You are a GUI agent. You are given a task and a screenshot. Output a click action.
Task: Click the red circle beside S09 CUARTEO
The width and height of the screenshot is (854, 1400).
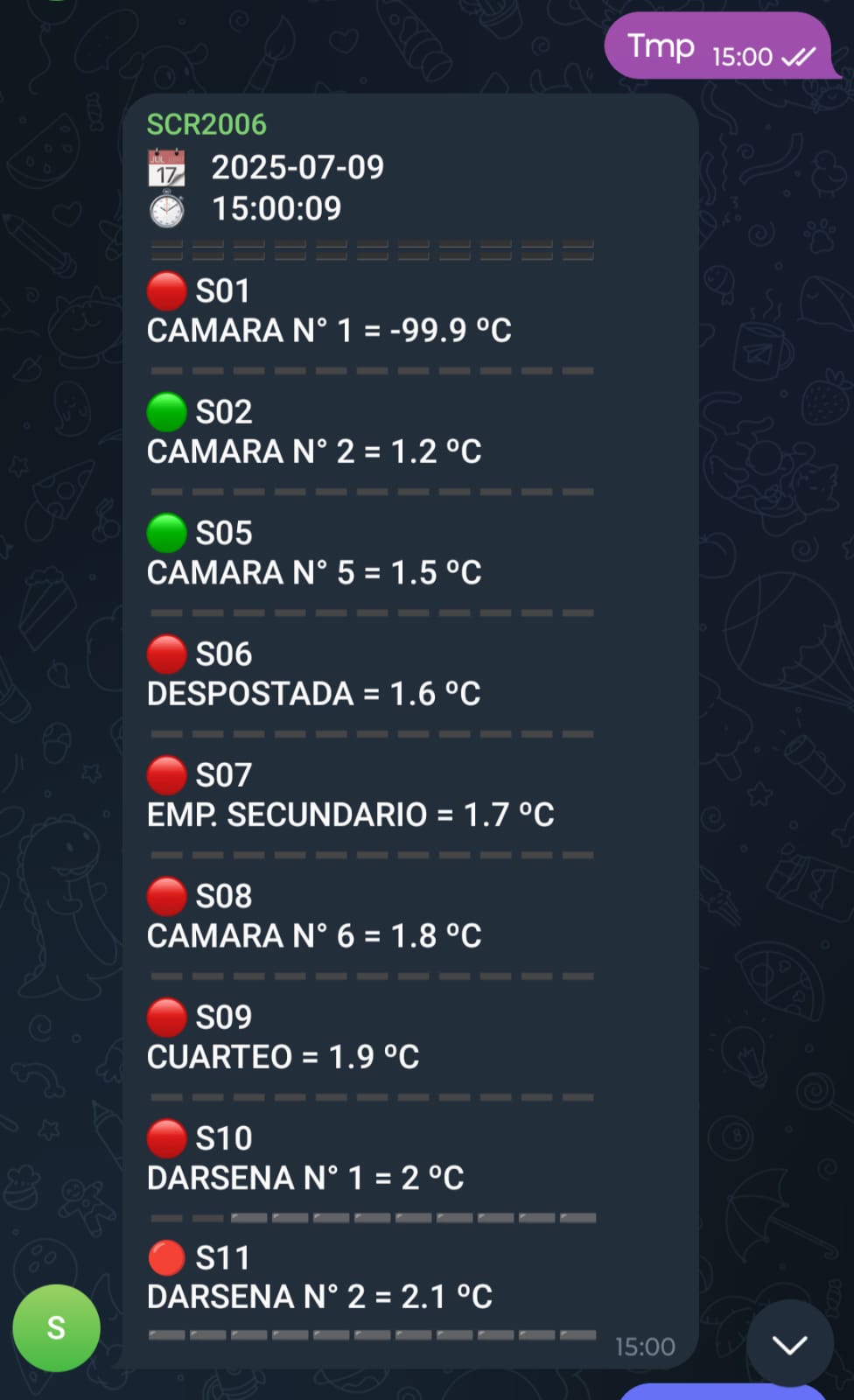pyautogui.click(x=166, y=1017)
